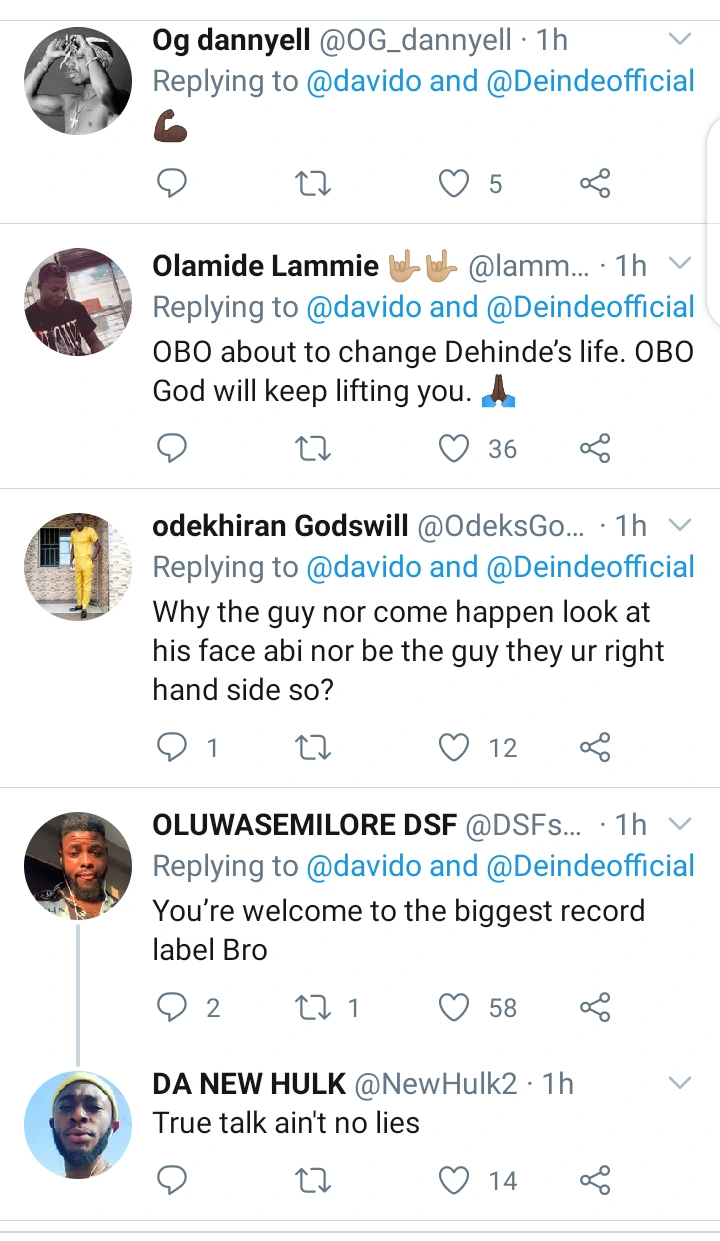Like odekhiran Godswill's tweet
The width and height of the screenshot is (720, 1241).
pos(455,747)
